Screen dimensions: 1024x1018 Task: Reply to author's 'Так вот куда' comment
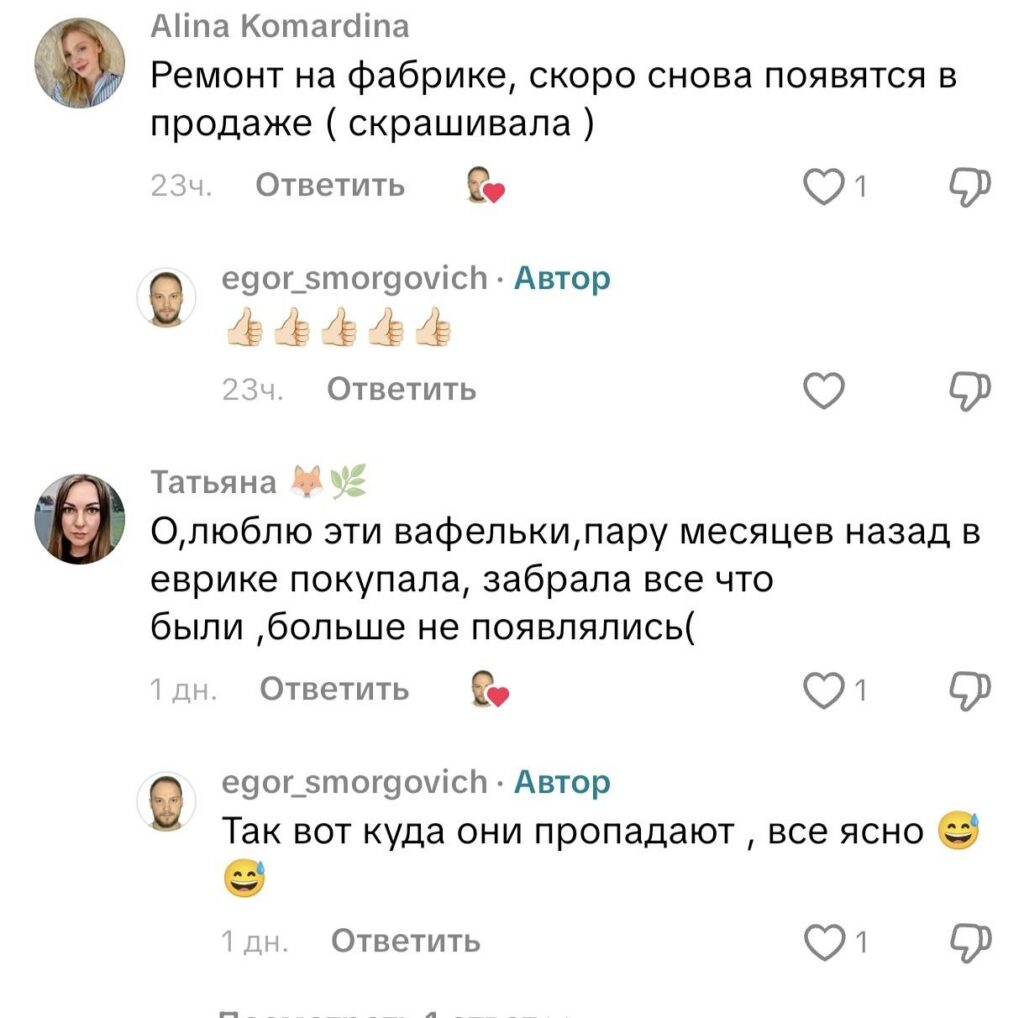point(405,941)
